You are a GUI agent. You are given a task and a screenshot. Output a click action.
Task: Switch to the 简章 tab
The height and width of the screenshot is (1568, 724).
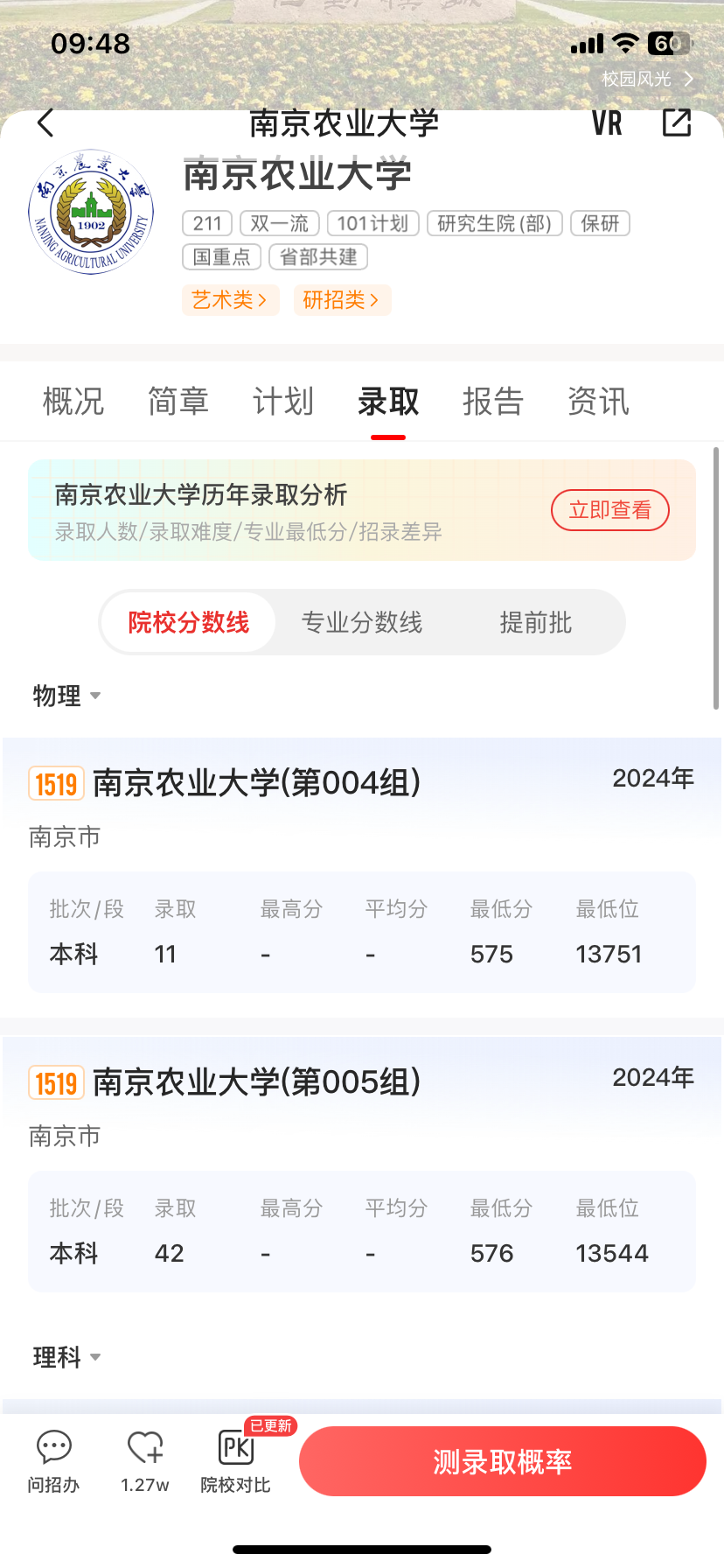click(x=178, y=402)
